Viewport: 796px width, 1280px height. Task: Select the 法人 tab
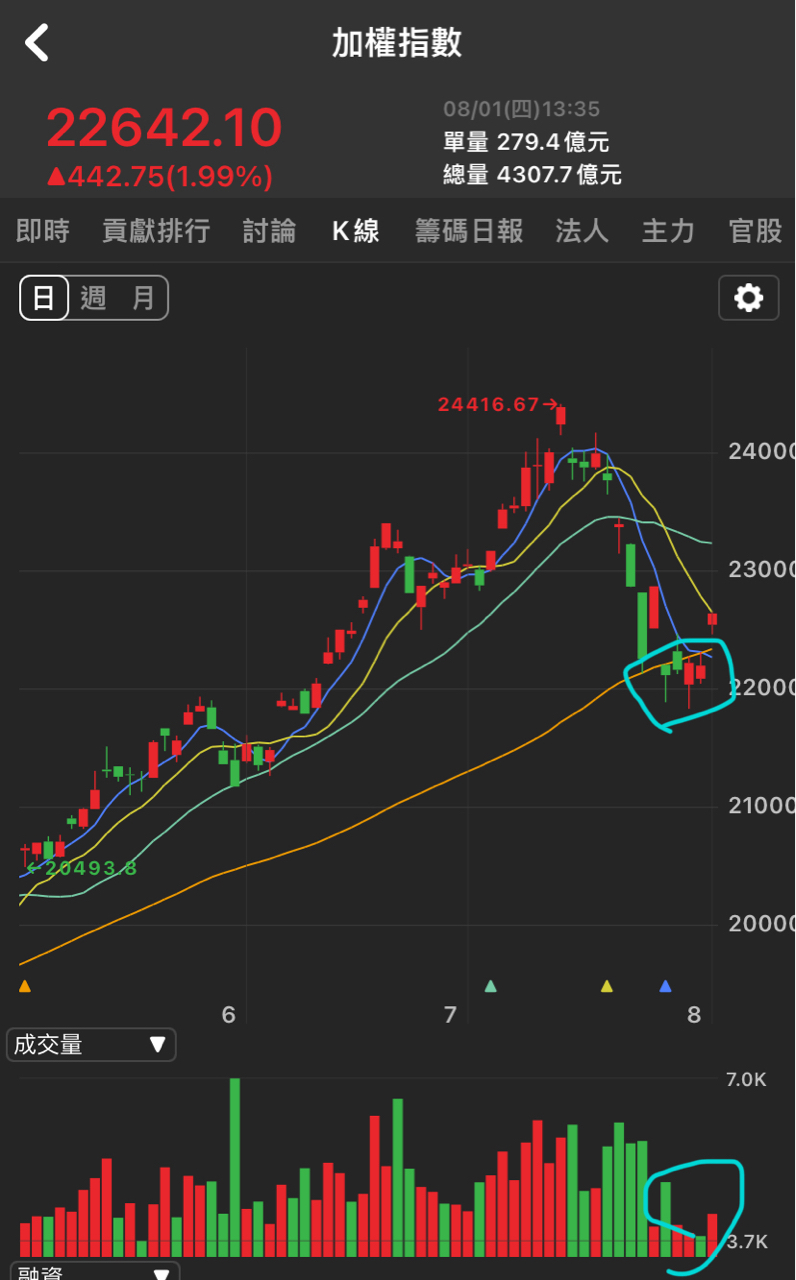[581, 231]
